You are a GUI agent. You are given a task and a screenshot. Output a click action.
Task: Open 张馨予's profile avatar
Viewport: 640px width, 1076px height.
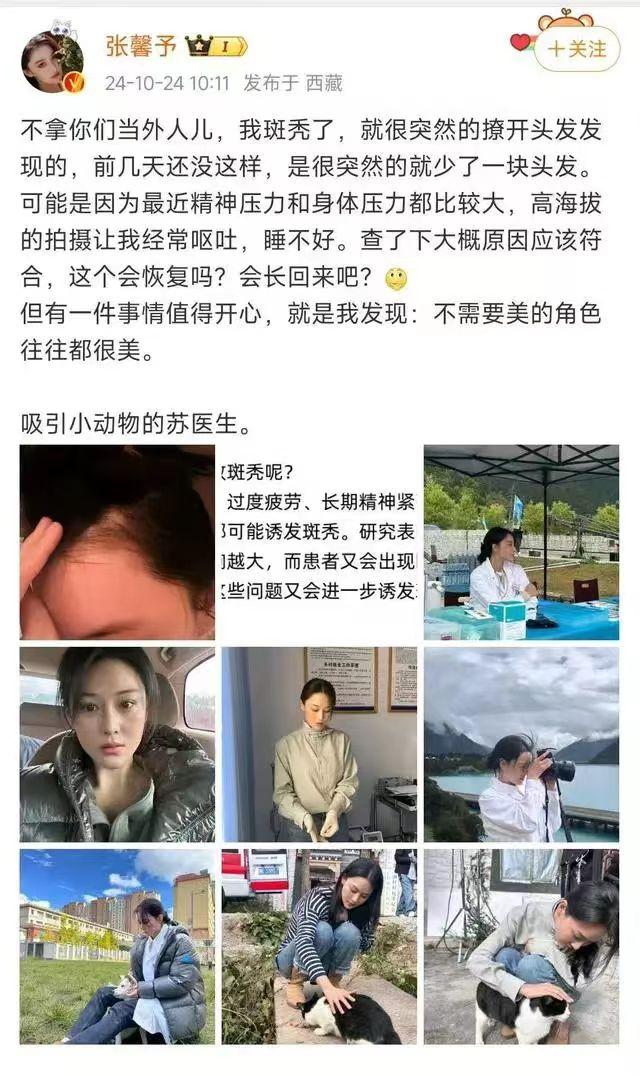click(51, 61)
